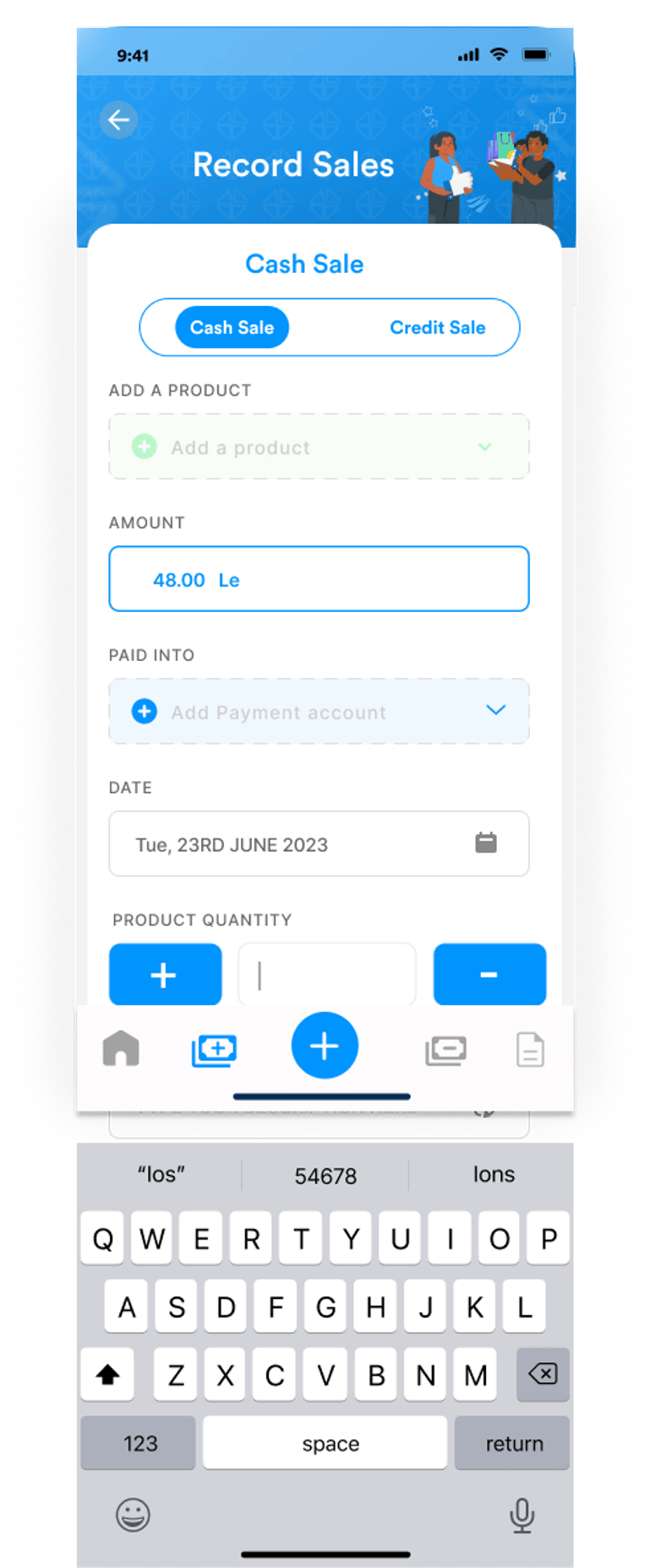The image size is (649, 1568).
Task: Open the money-out expenses tab icon
Action: coord(445,1051)
